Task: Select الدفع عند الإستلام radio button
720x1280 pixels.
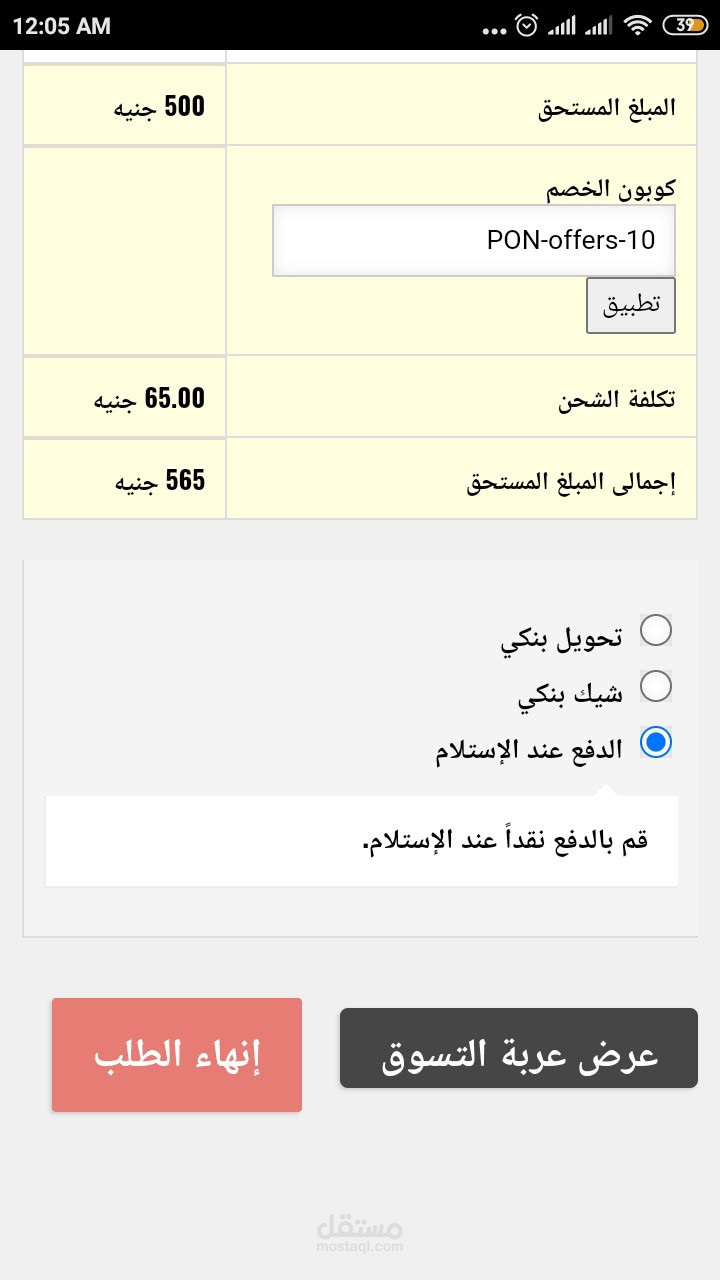Action: [655, 743]
